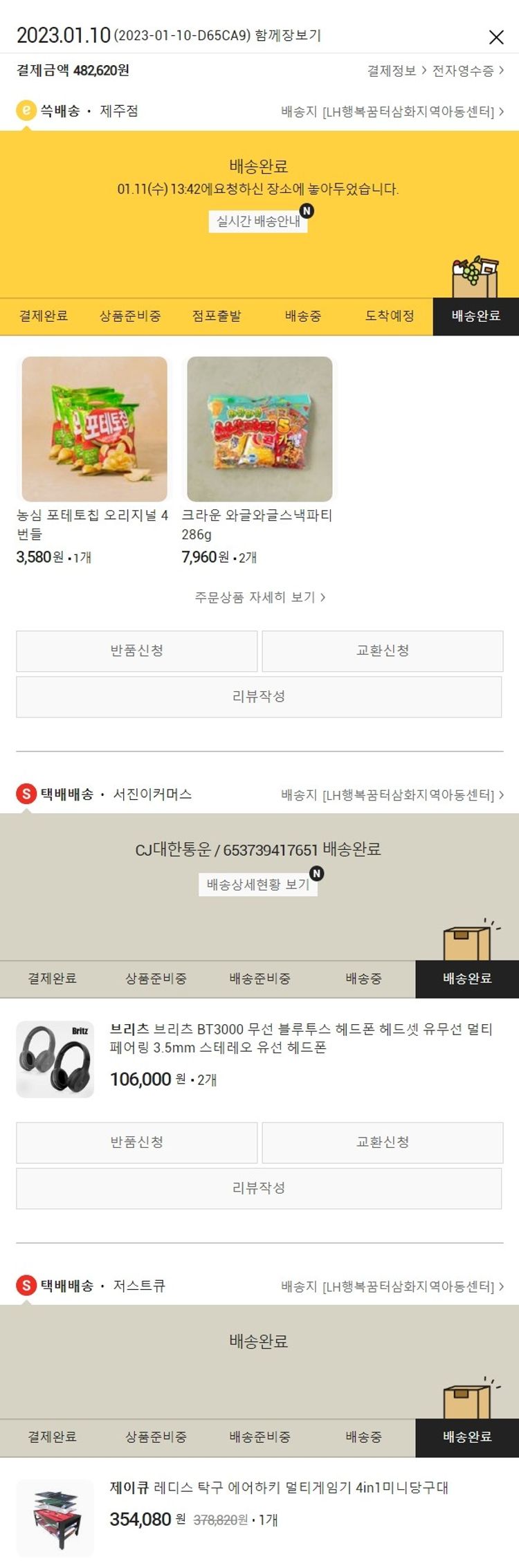View the 전자영수증 electronic receipt
Viewport: 519px width, 1568px height.
(x=467, y=71)
